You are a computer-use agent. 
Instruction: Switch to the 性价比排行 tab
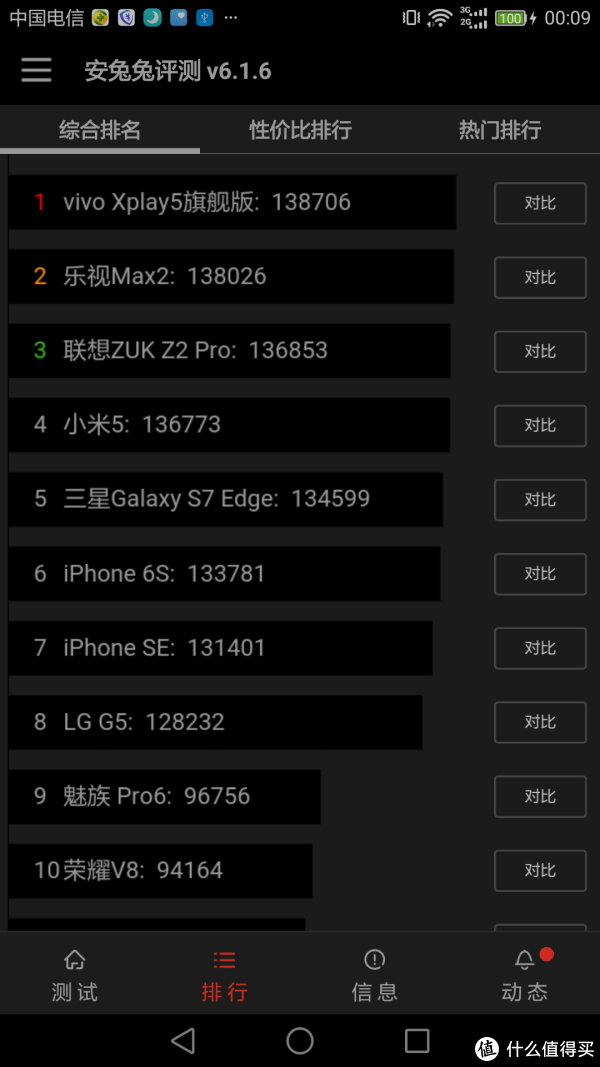pos(300,129)
